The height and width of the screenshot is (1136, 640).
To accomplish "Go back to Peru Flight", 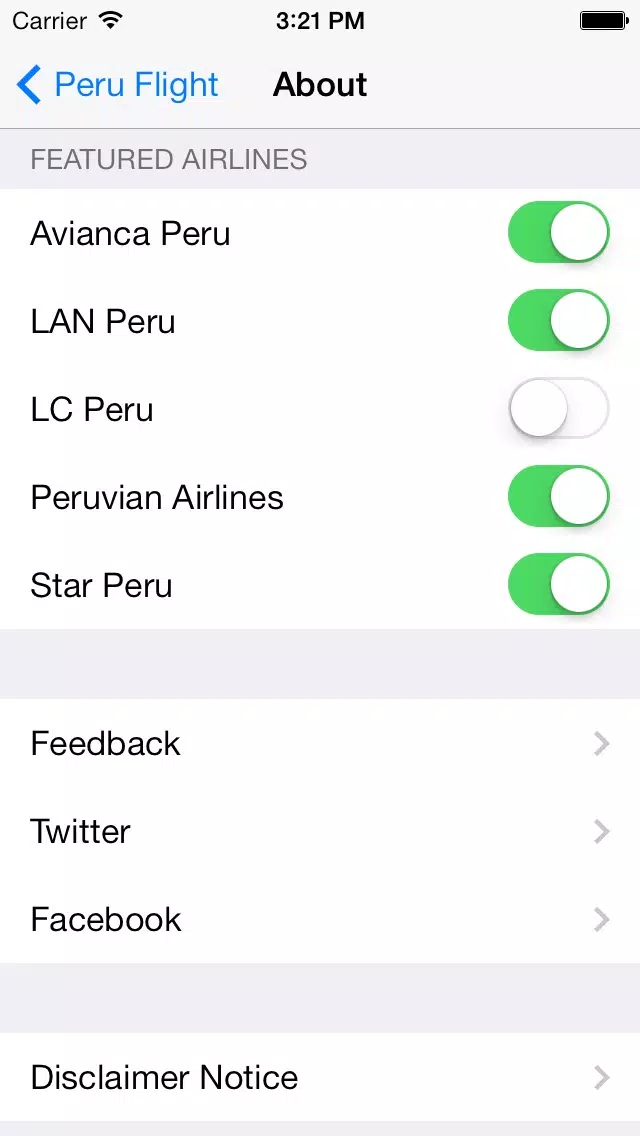I will point(117,85).
